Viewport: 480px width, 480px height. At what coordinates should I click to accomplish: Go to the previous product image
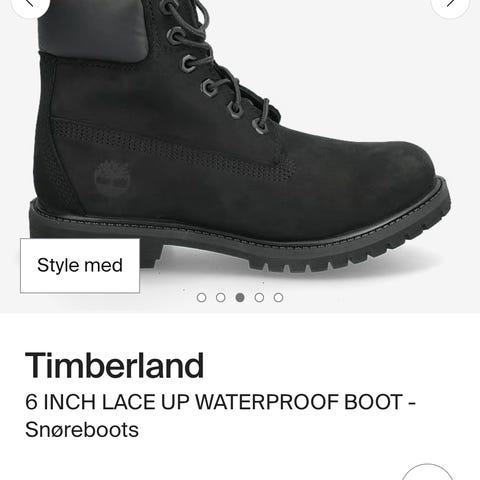point(31,5)
